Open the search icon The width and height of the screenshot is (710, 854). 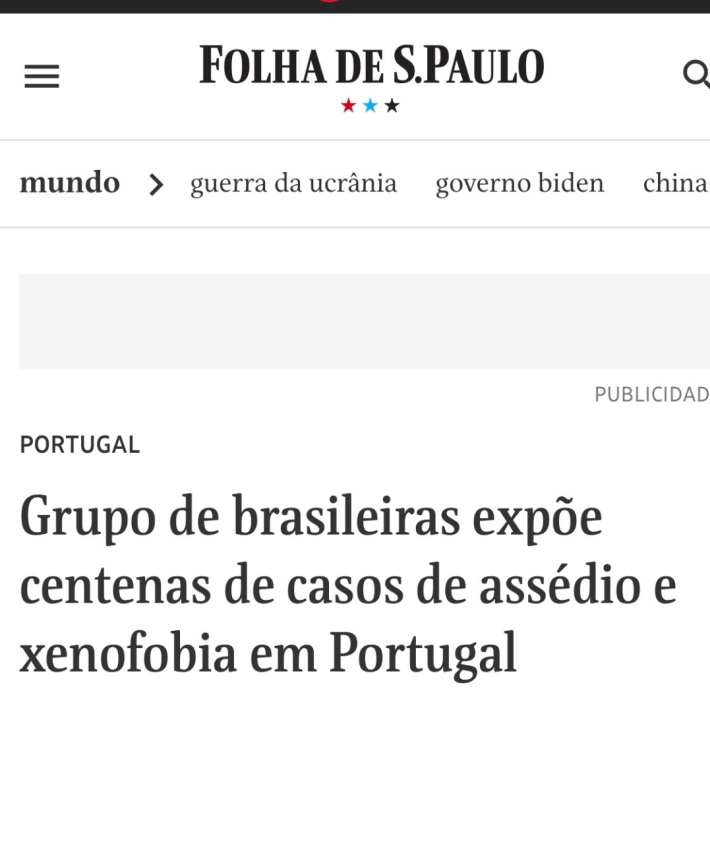(x=694, y=75)
